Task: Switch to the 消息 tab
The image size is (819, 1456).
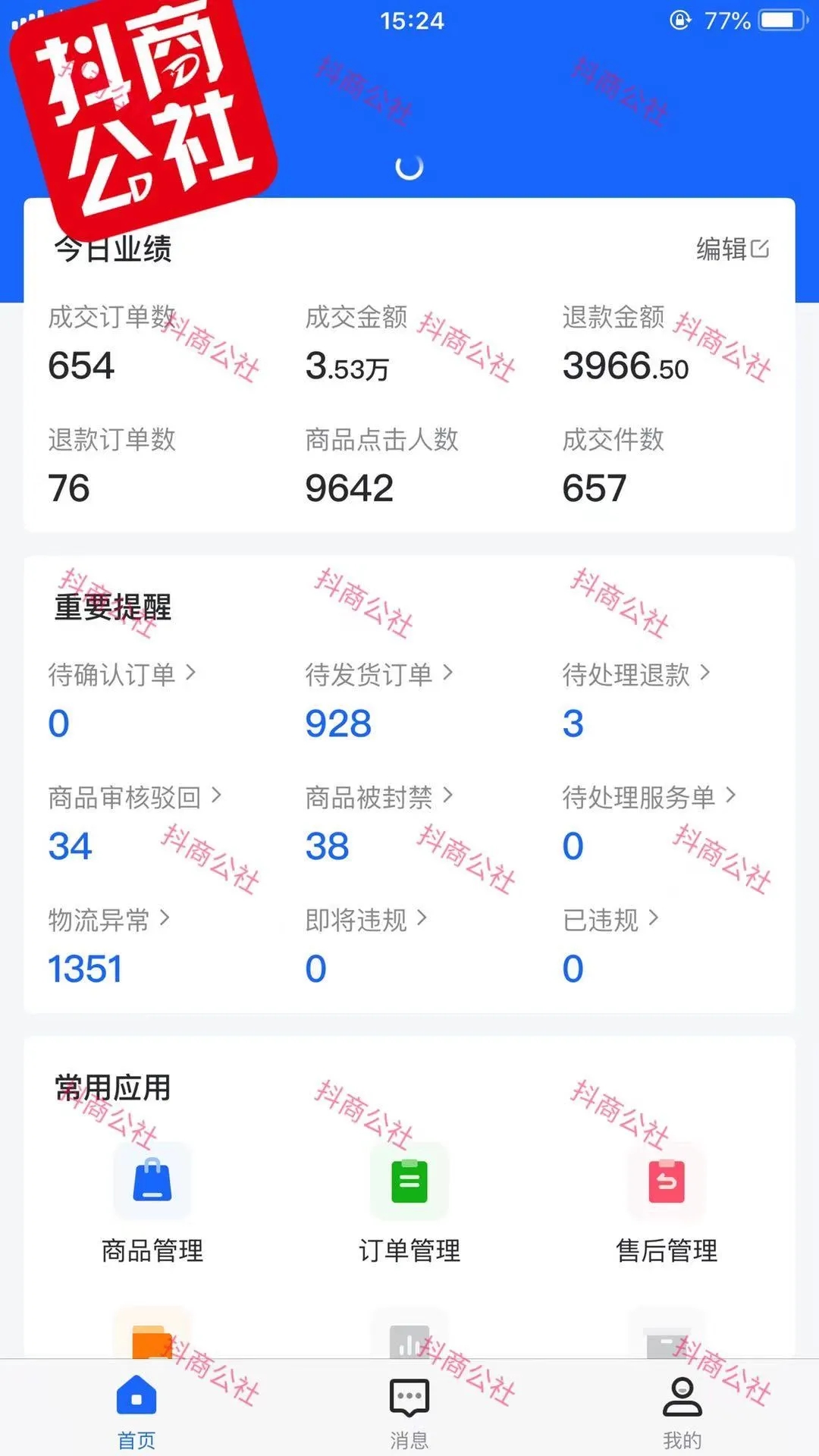Action: pyautogui.click(x=409, y=1412)
